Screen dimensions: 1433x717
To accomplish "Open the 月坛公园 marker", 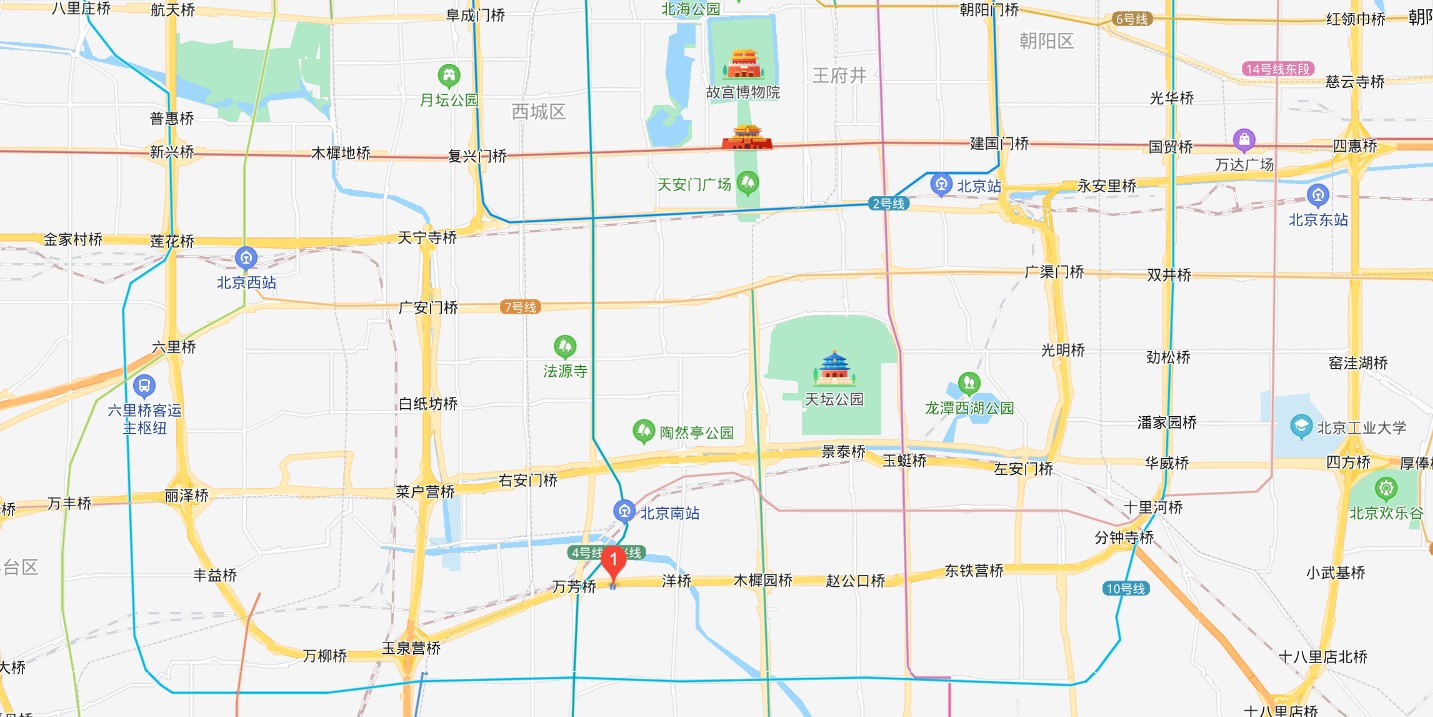I will (x=450, y=76).
